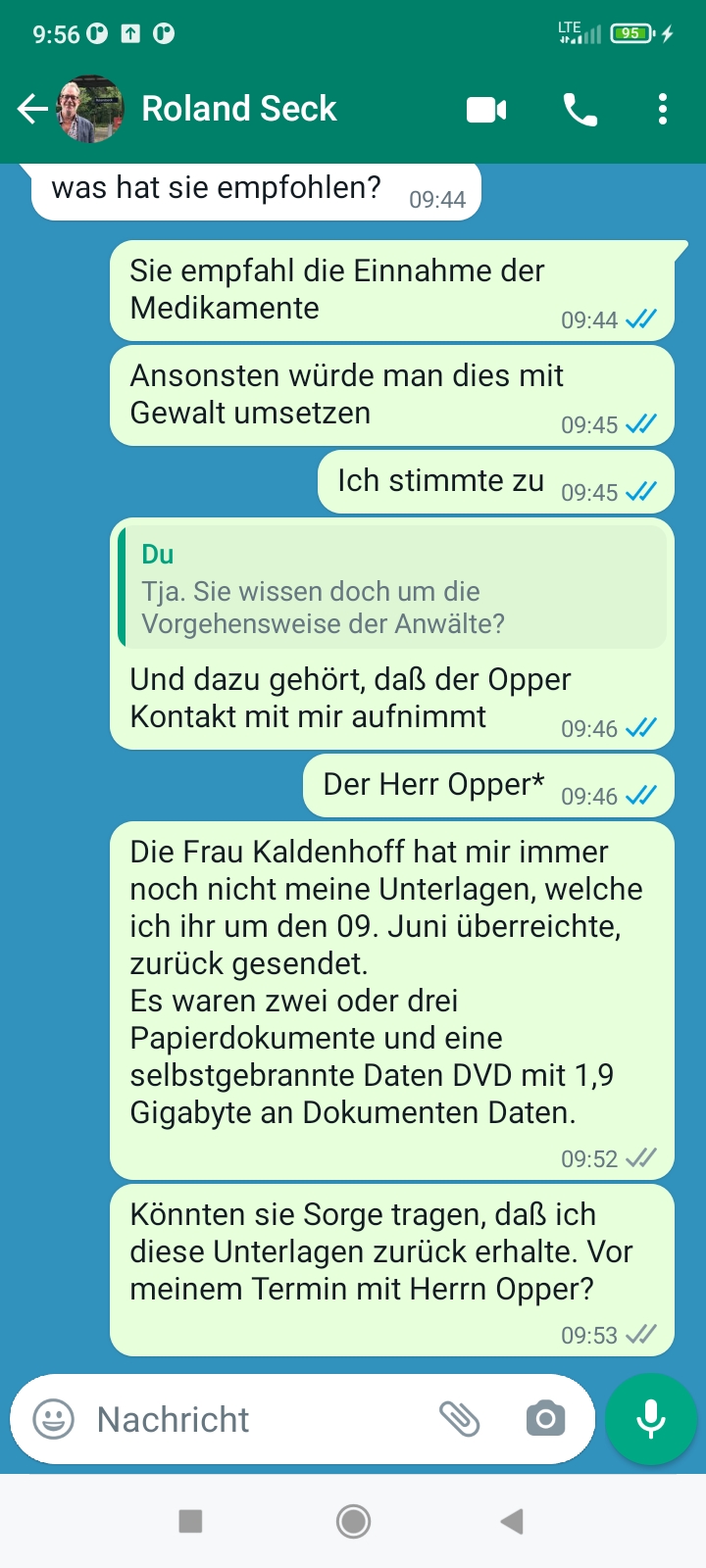706x1568 pixels.
Task: Open recent apps with the square button
Action: click(190, 1521)
